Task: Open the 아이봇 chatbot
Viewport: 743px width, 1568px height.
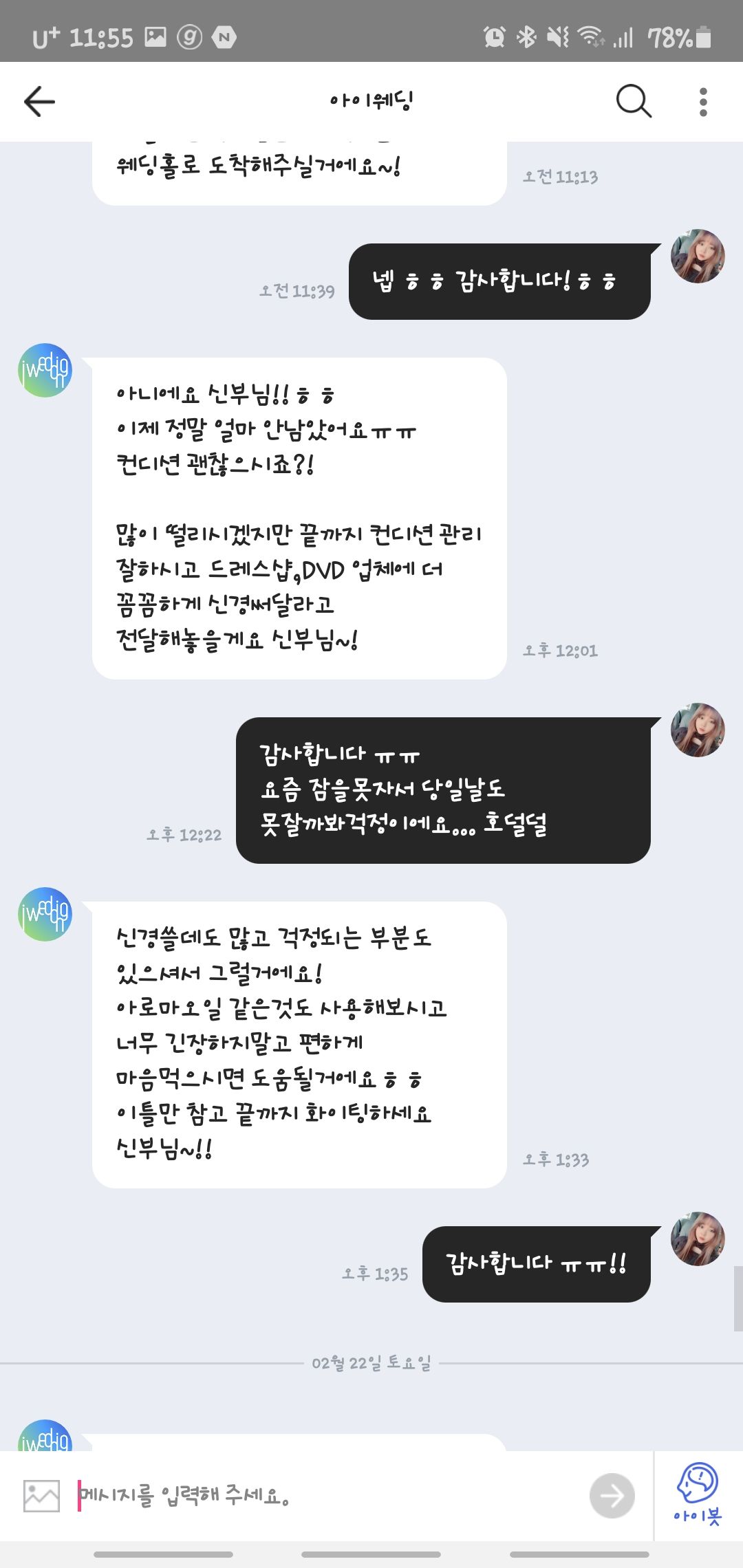Action: 698,1494
